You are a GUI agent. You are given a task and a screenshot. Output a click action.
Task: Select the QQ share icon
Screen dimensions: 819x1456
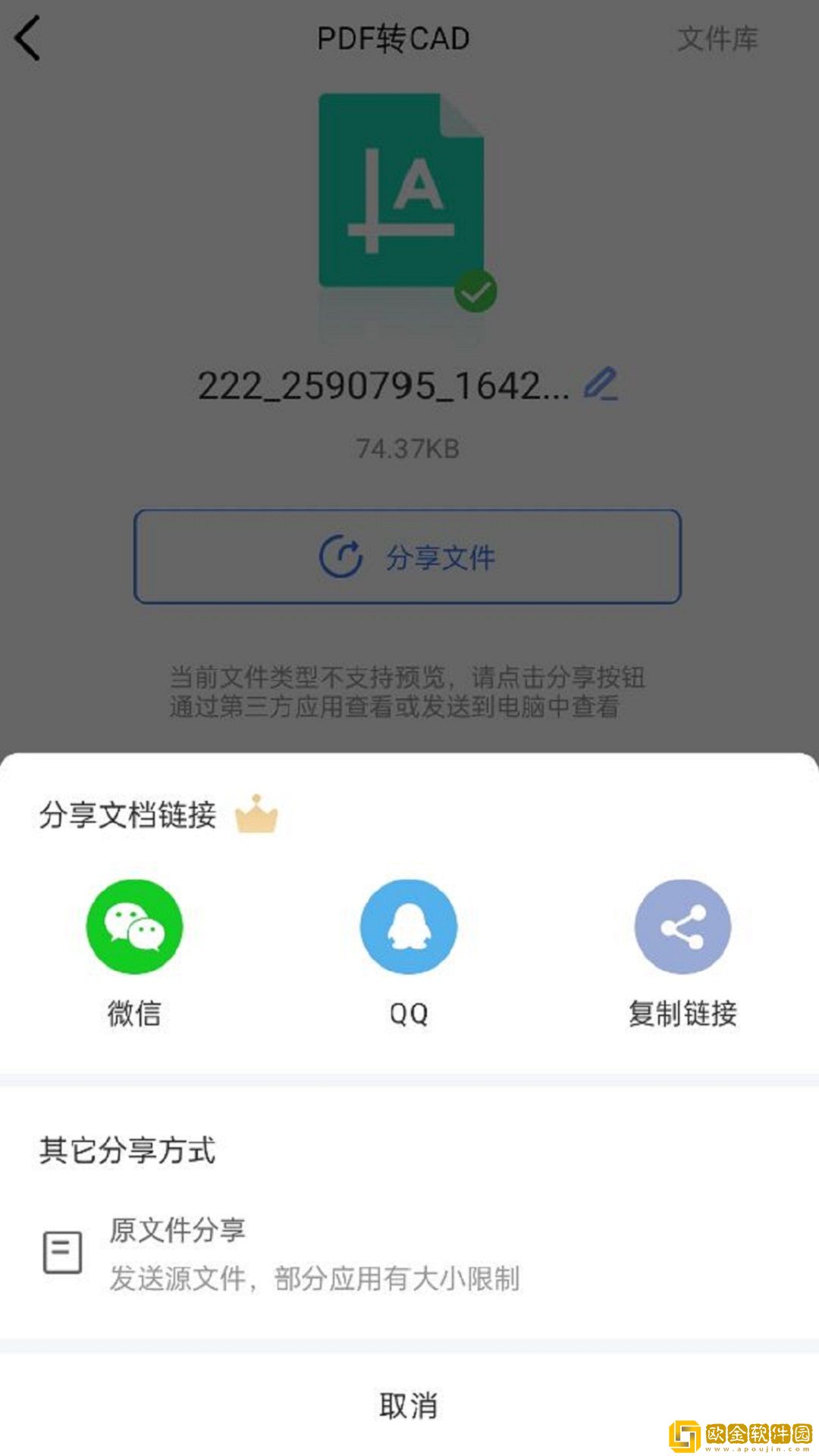[409, 927]
